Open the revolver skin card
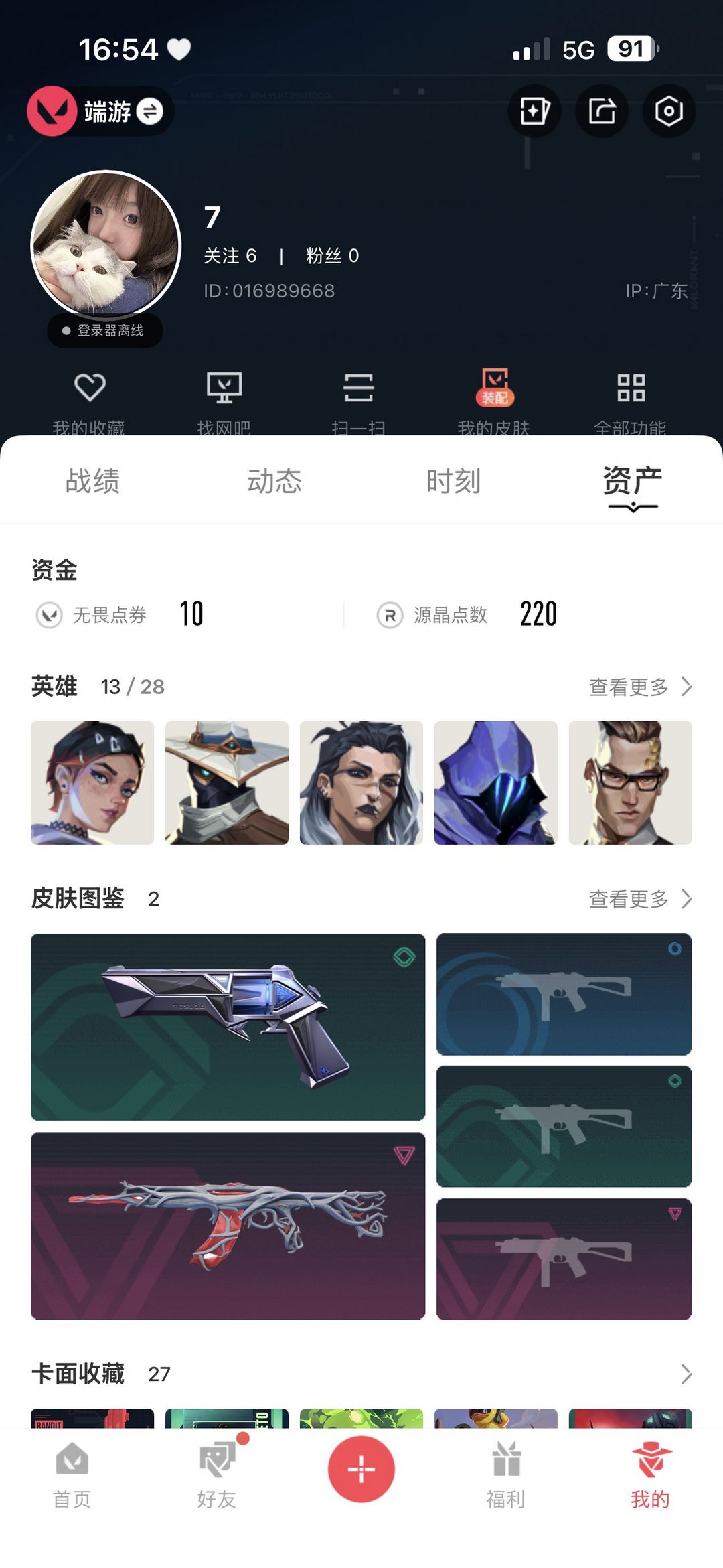The height and width of the screenshot is (1568, 723). pyautogui.click(x=228, y=1027)
